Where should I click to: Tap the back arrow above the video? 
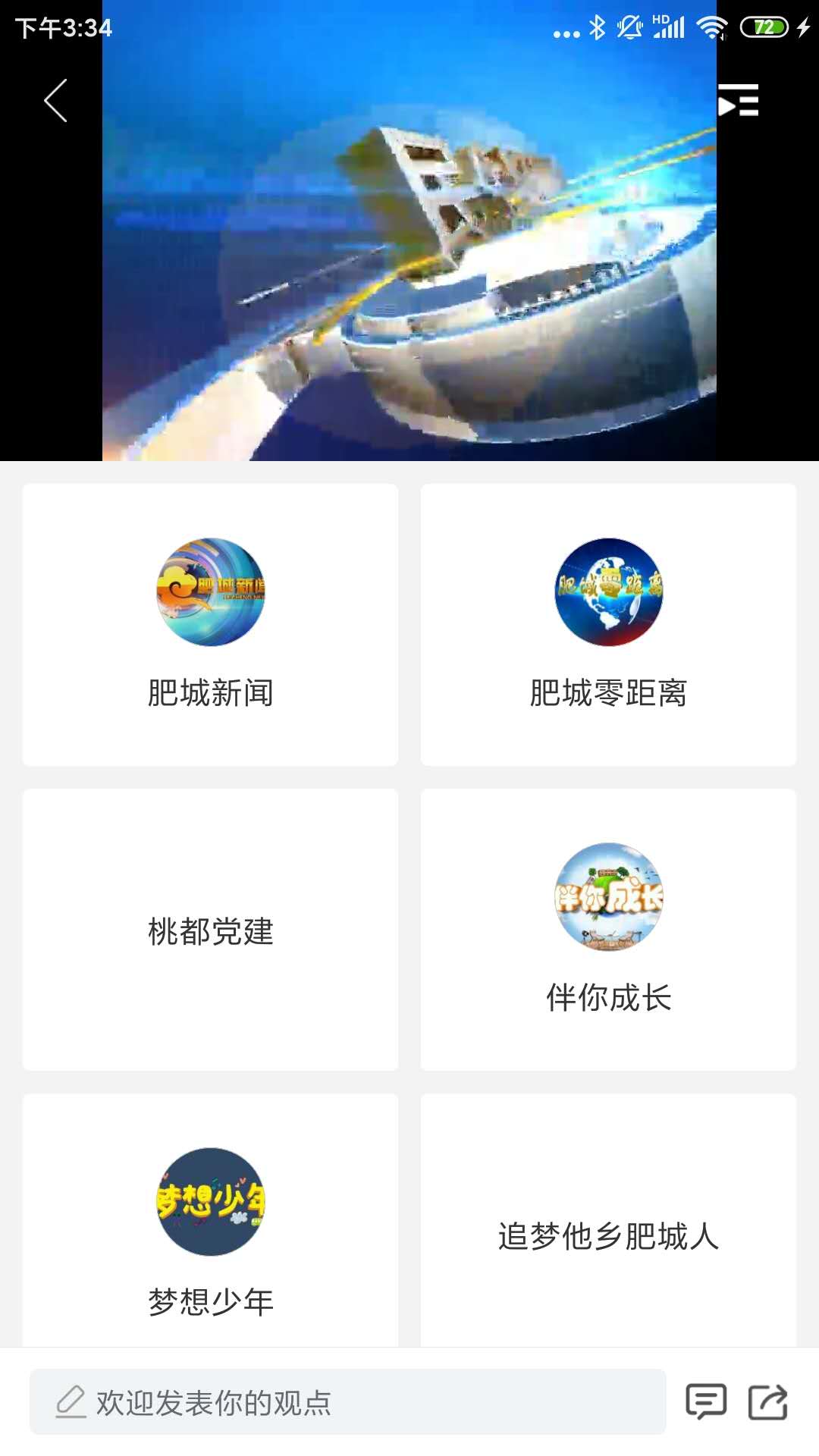(53, 101)
